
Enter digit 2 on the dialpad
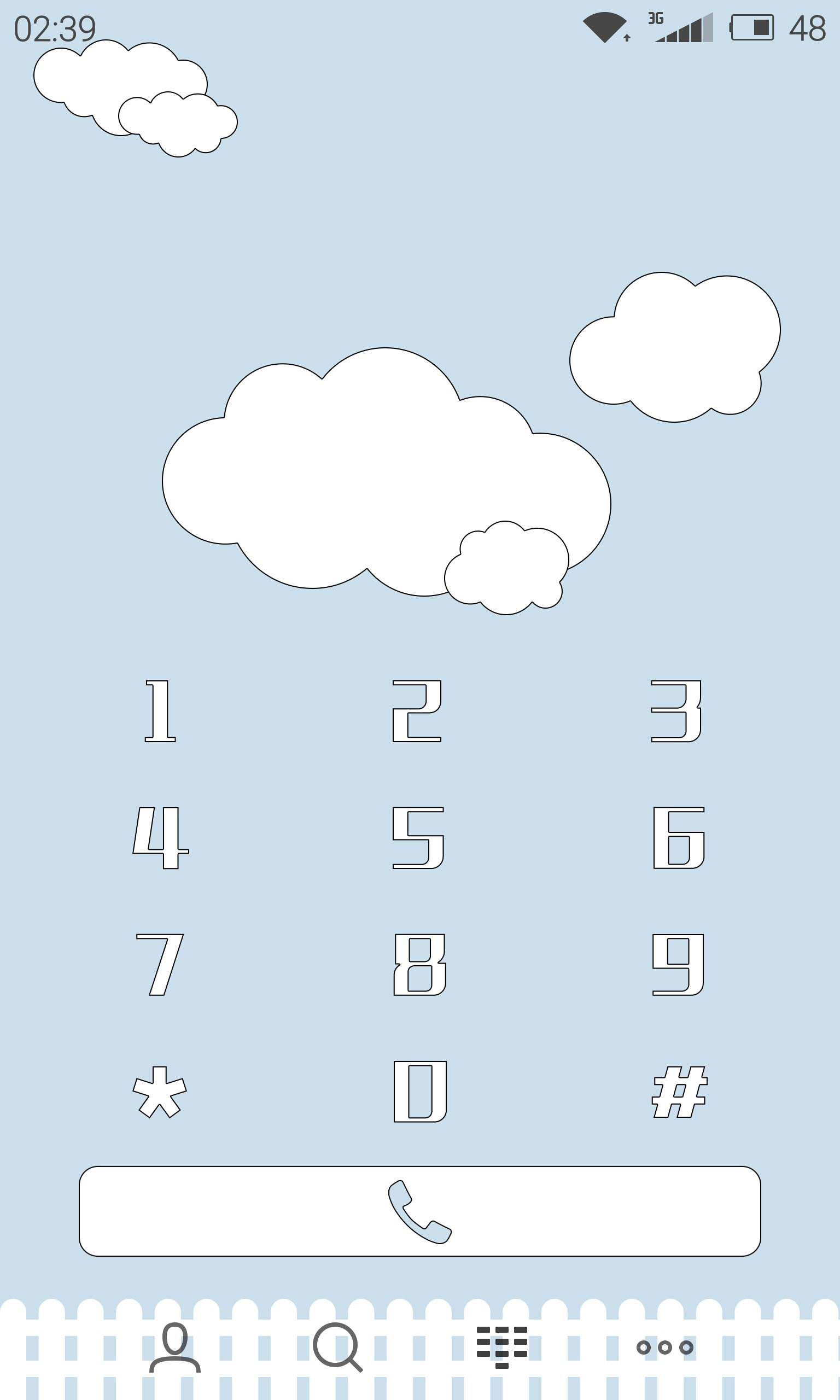[x=417, y=711]
